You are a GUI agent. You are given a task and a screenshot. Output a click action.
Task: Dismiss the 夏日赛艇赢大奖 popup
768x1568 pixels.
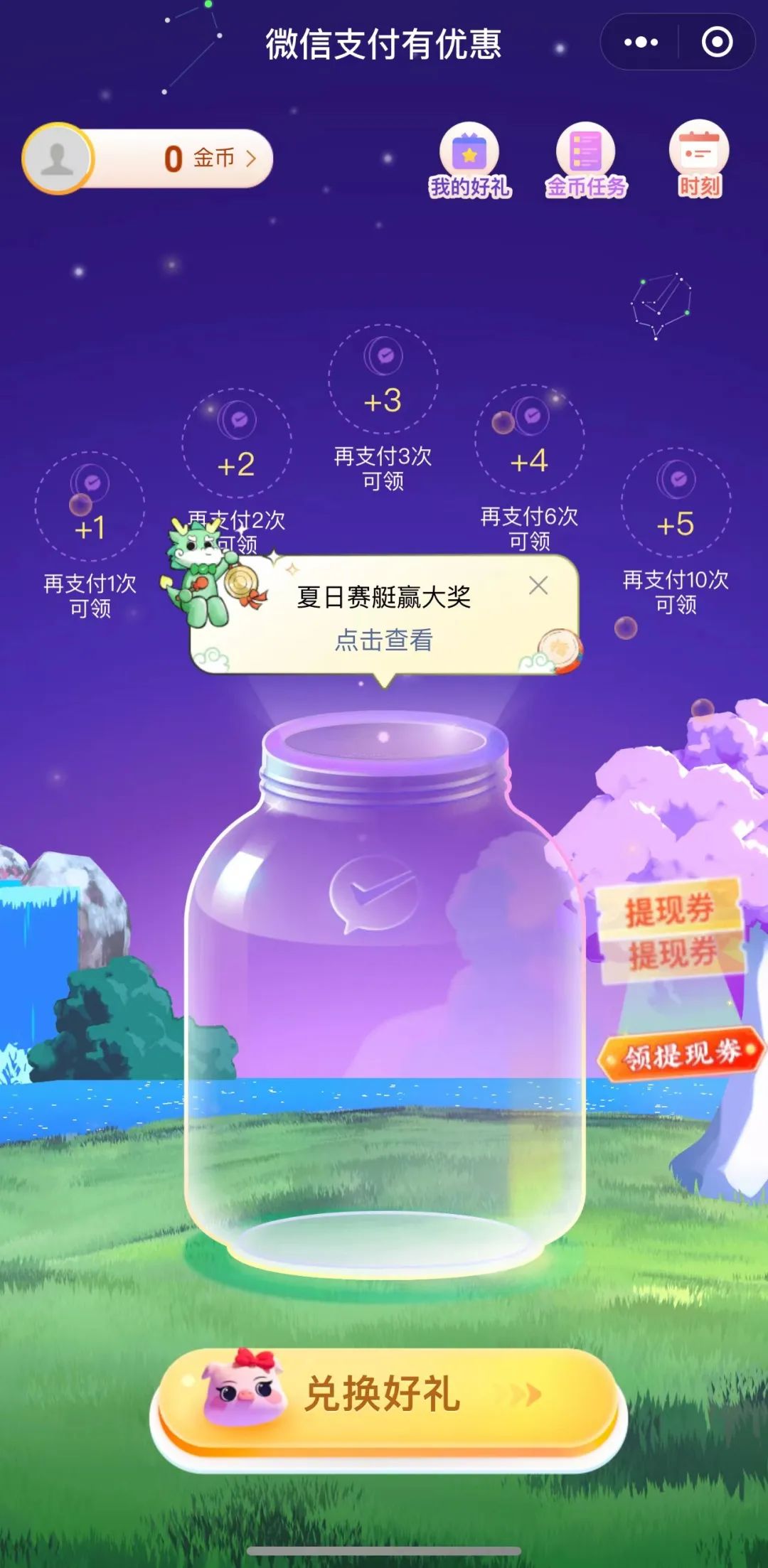(538, 586)
